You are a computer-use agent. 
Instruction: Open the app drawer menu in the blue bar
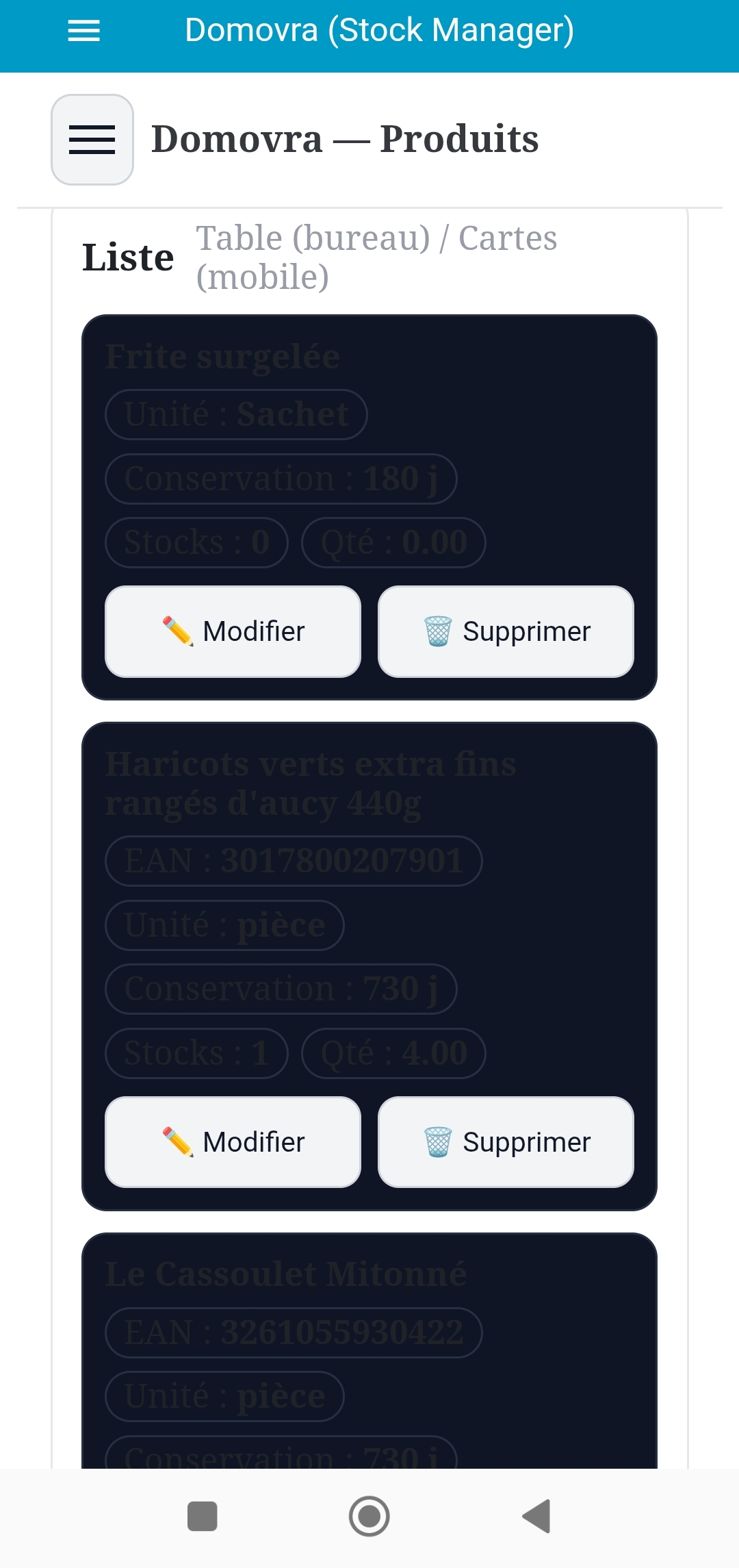pyautogui.click(x=83, y=31)
